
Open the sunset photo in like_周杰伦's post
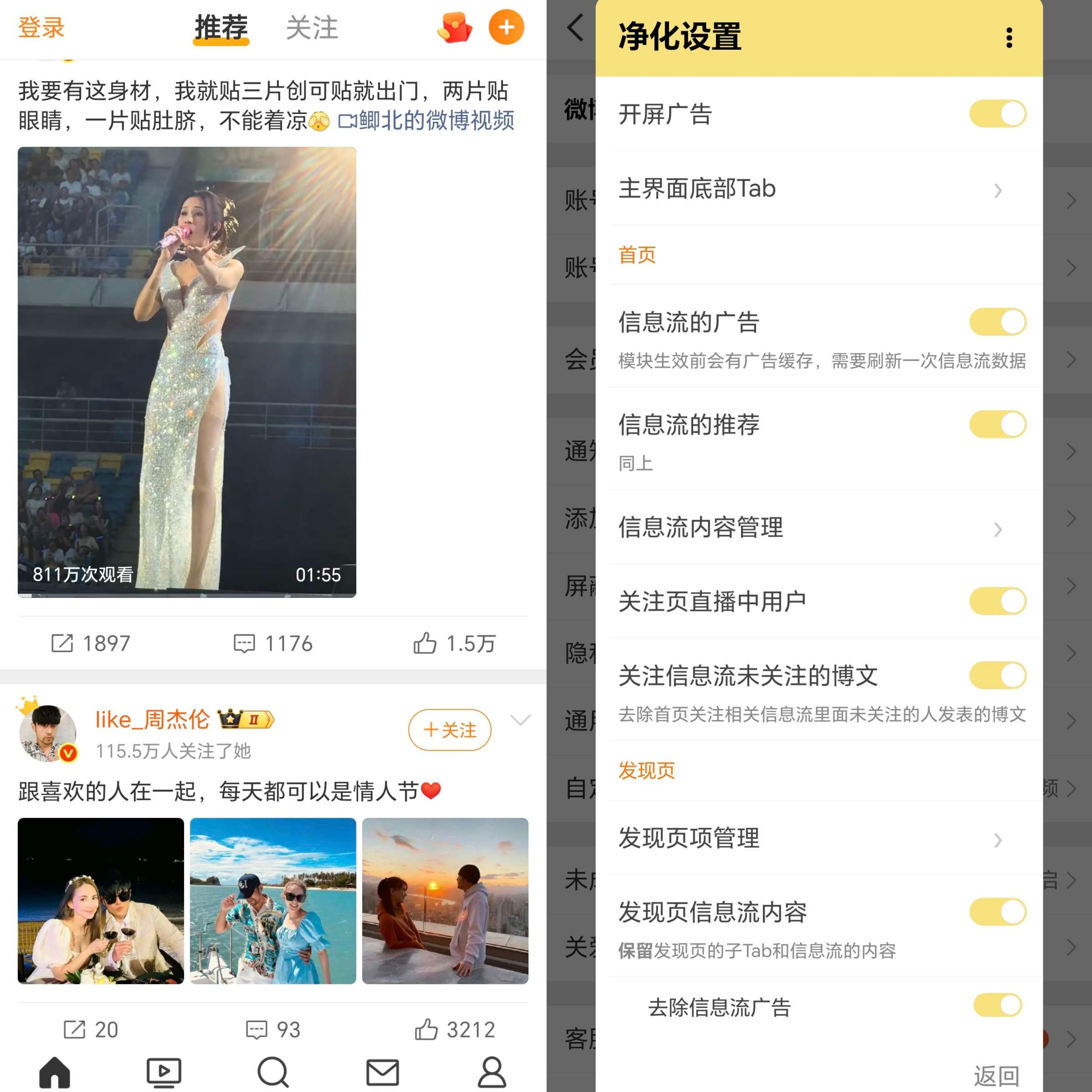click(445, 900)
